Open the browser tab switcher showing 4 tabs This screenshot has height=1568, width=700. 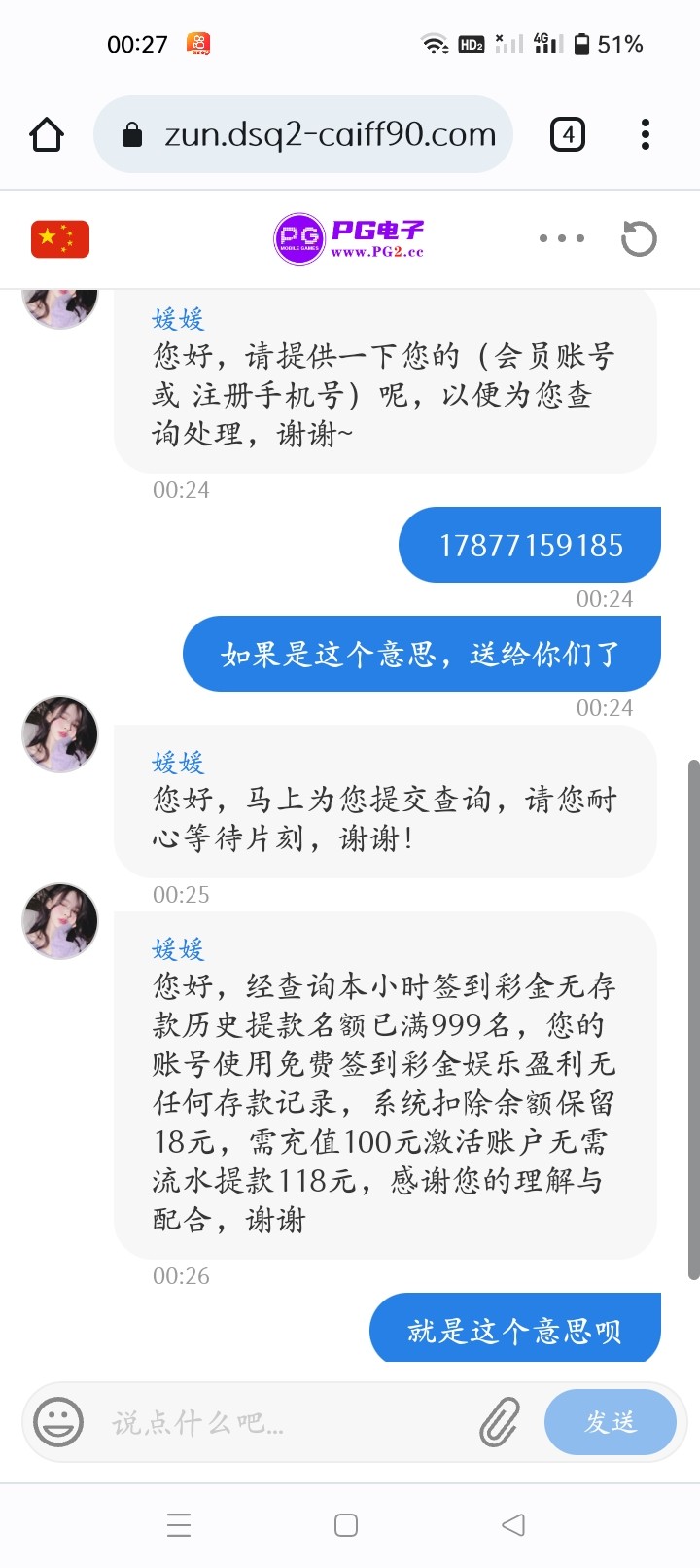(x=568, y=134)
